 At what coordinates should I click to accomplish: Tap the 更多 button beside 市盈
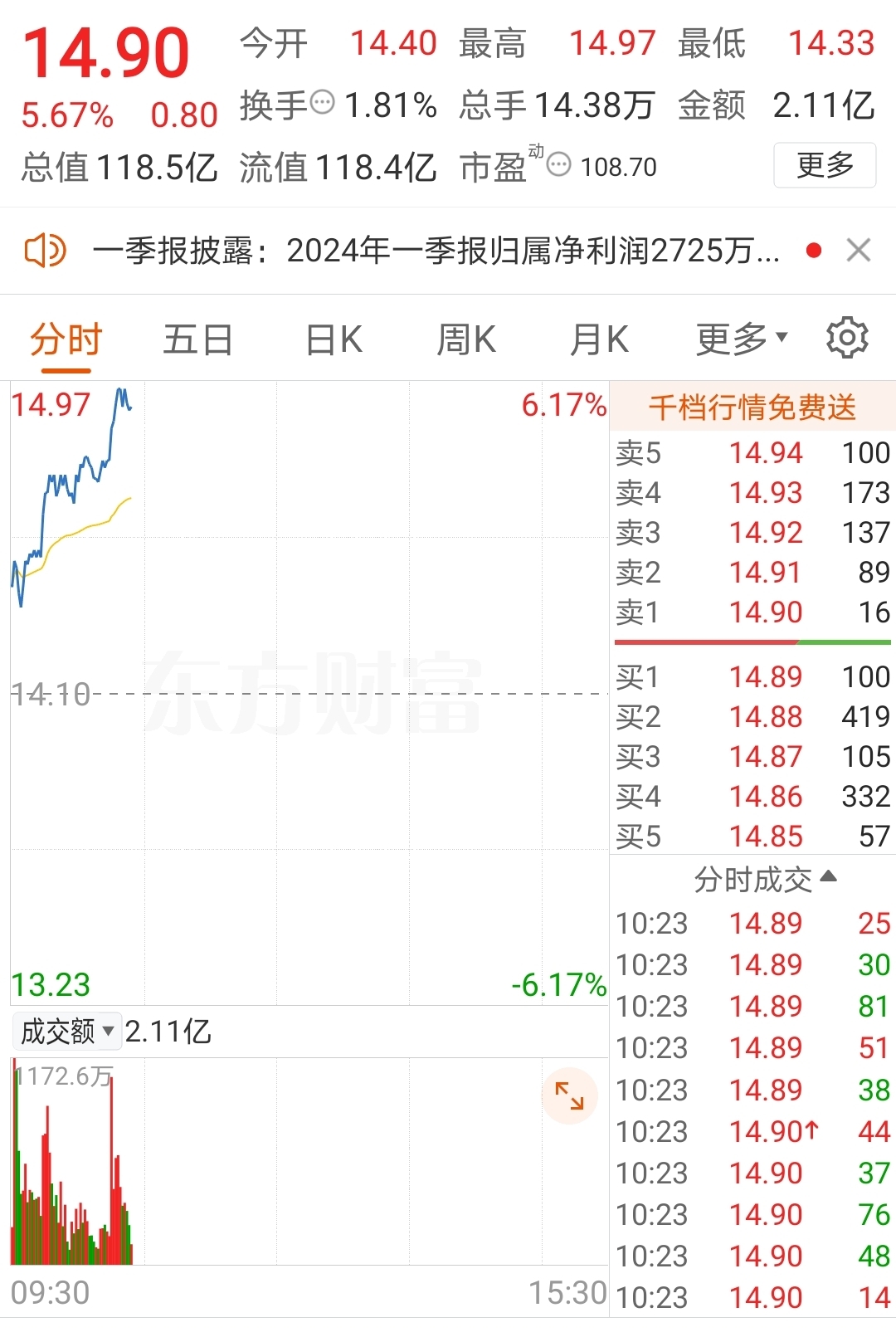click(x=824, y=165)
